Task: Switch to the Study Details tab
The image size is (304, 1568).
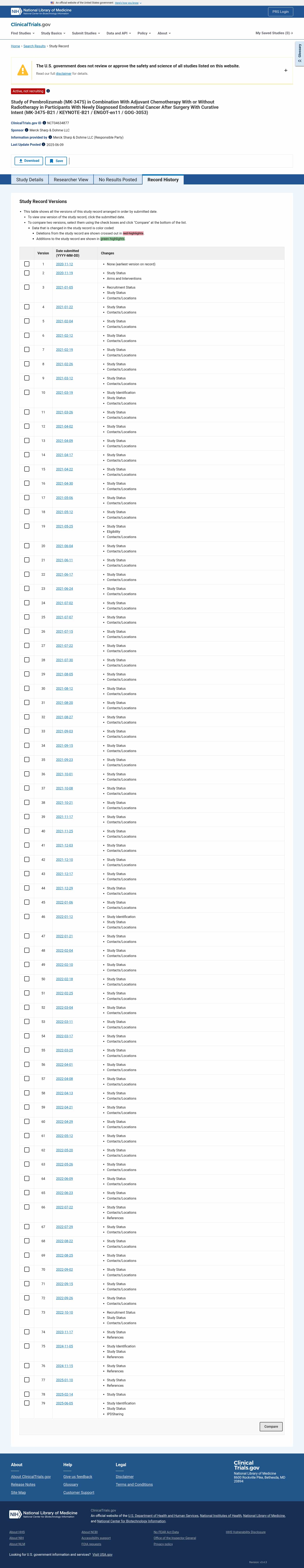Action: coord(30,180)
